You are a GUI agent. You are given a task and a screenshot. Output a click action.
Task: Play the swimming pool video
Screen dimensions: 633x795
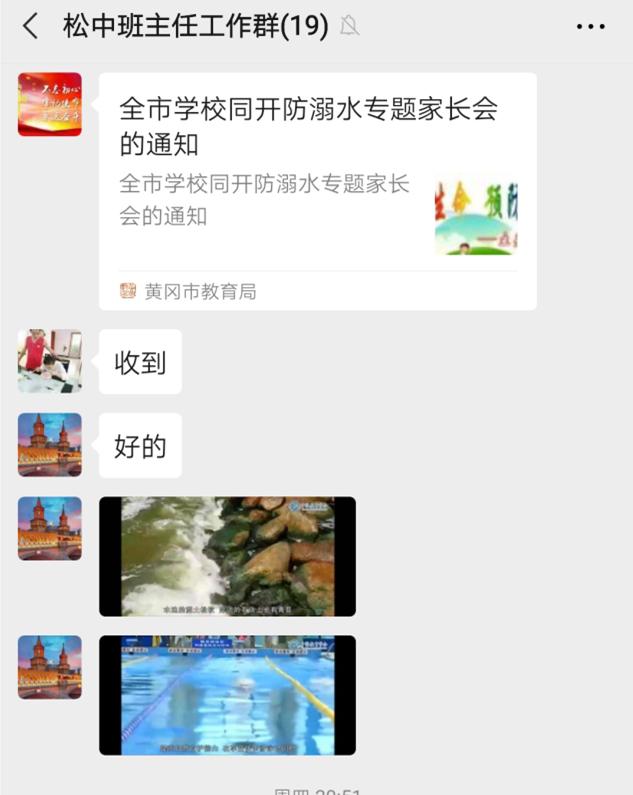pos(227,695)
